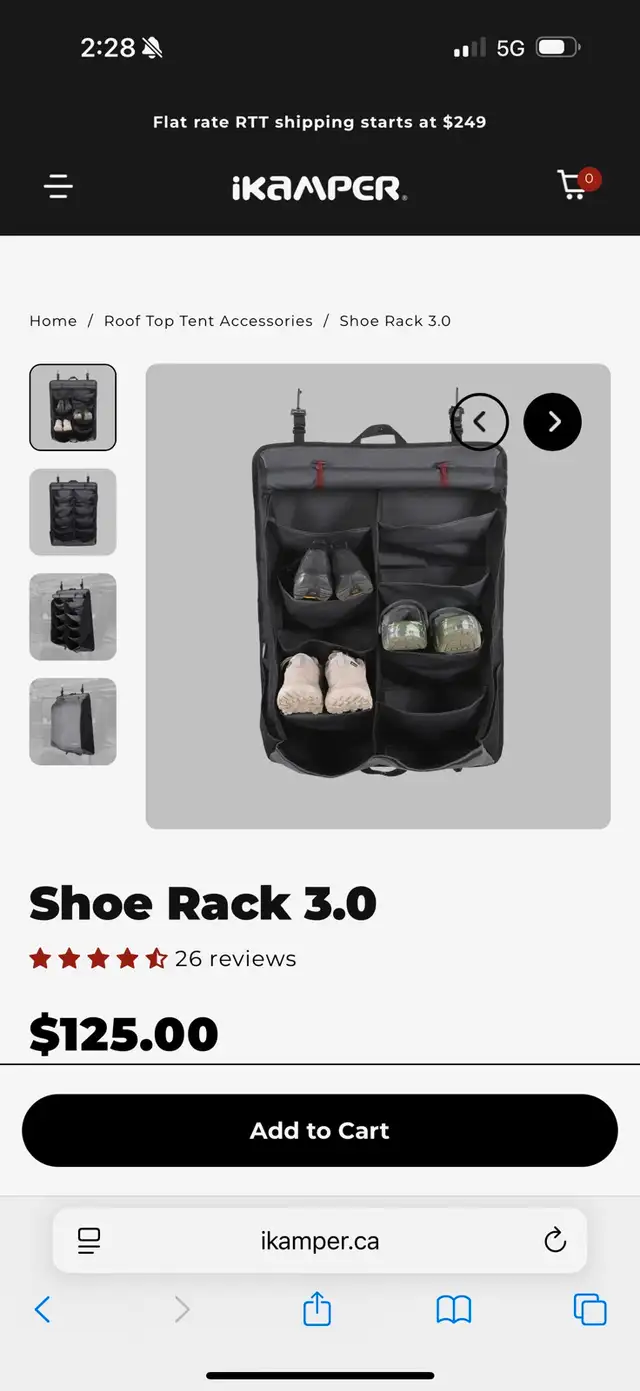Screen dimensions: 640x1391
Task: Select the first product thumbnail with shoes
Action: click(x=73, y=407)
